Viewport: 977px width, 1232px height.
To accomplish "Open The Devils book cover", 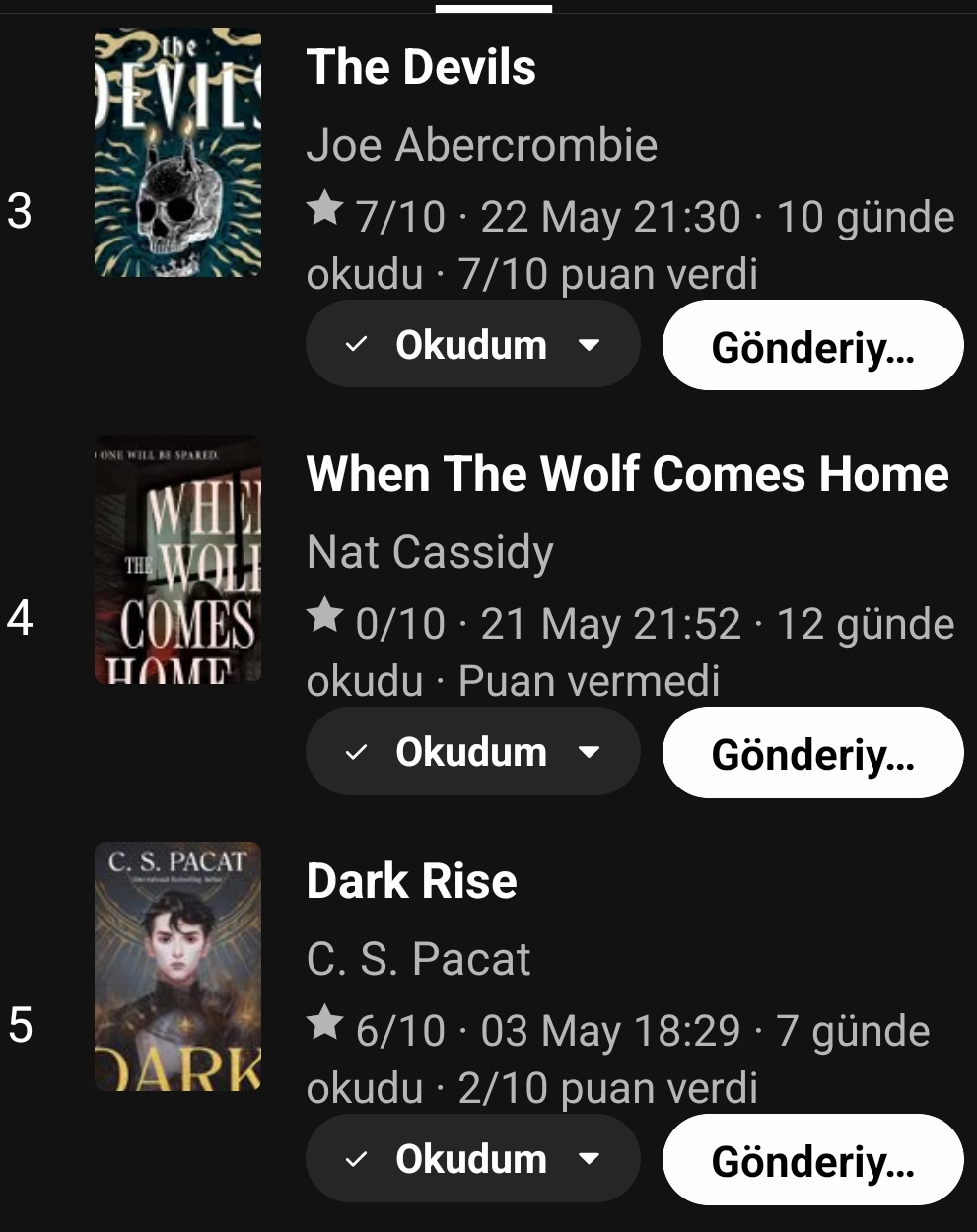I will (x=177, y=153).
